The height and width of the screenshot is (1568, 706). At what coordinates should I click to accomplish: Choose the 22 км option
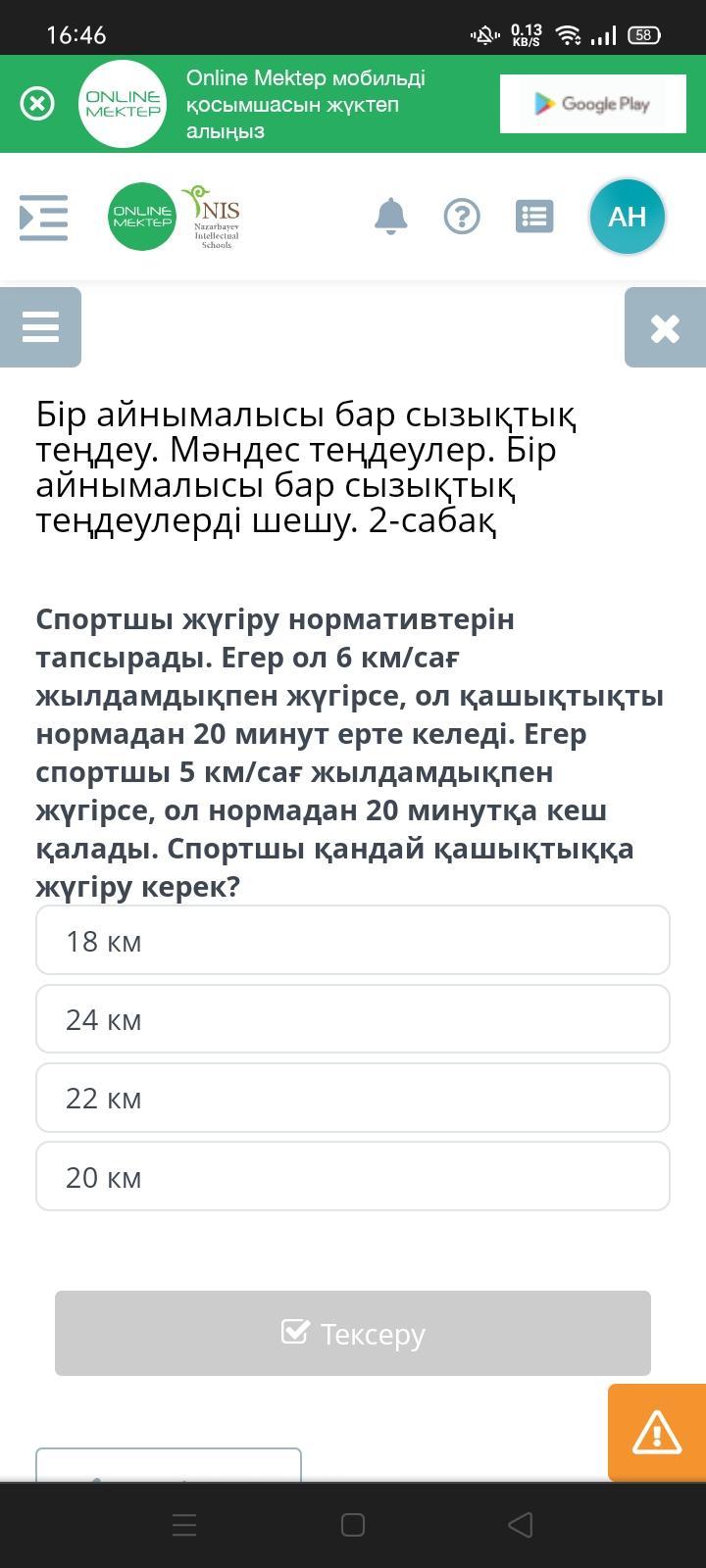coord(353,1098)
